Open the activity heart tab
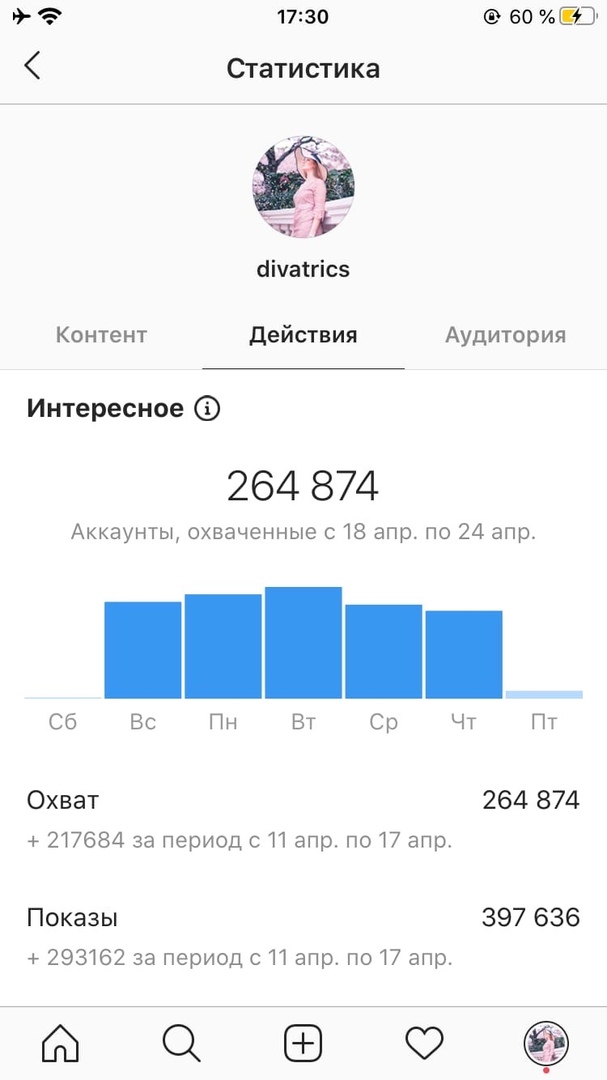The height and width of the screenshot is (1080, 607). pos(424,1044)
